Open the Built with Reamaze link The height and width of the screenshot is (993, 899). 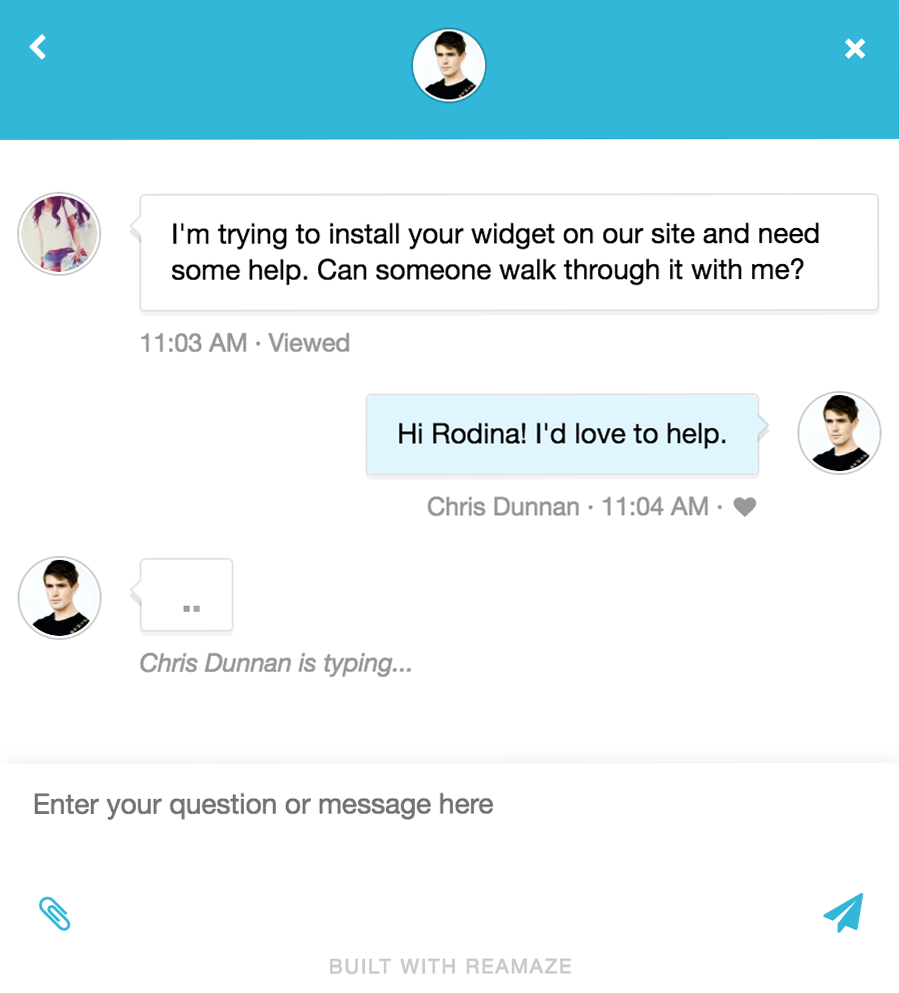(x=450, y=967)
